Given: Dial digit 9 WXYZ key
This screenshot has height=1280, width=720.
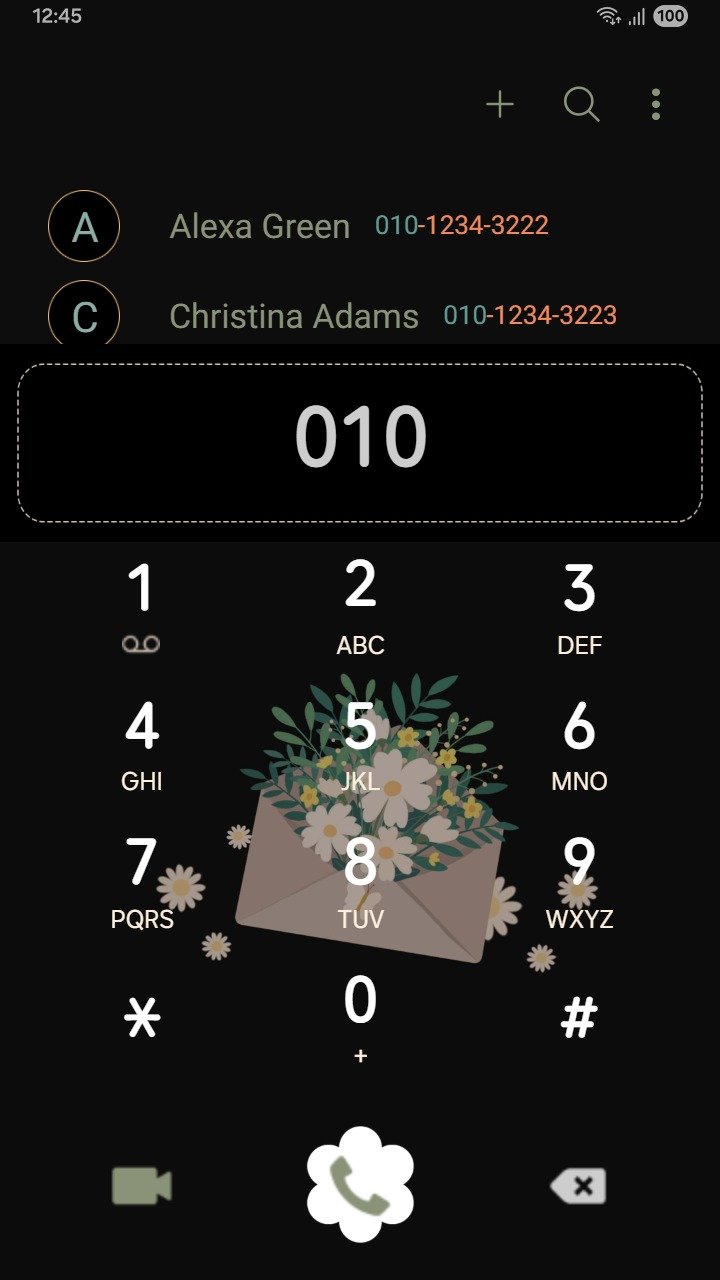Looking at the screenshot, I should coord(579,880).
